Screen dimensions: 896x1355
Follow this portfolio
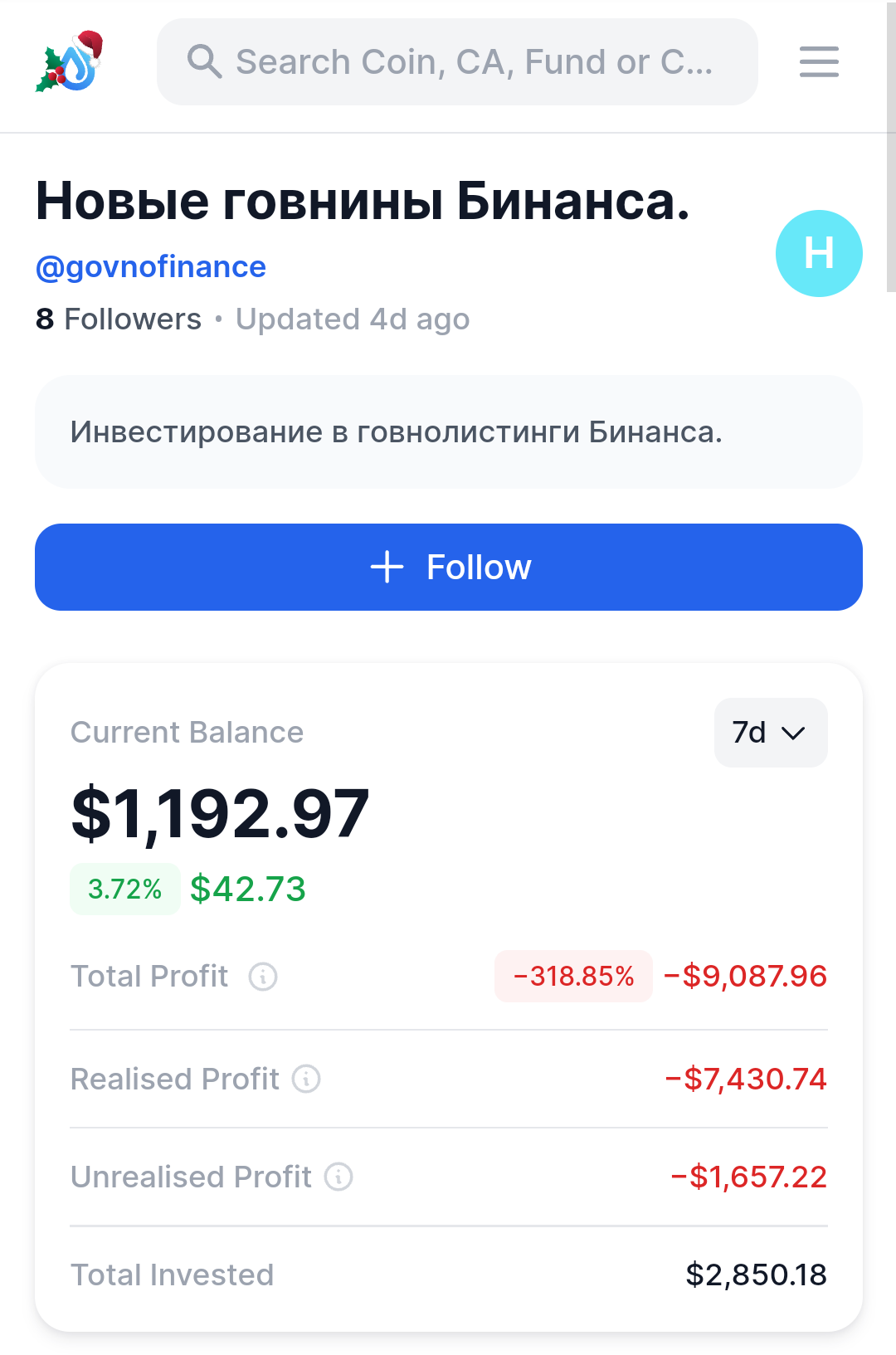coord(448,568)
